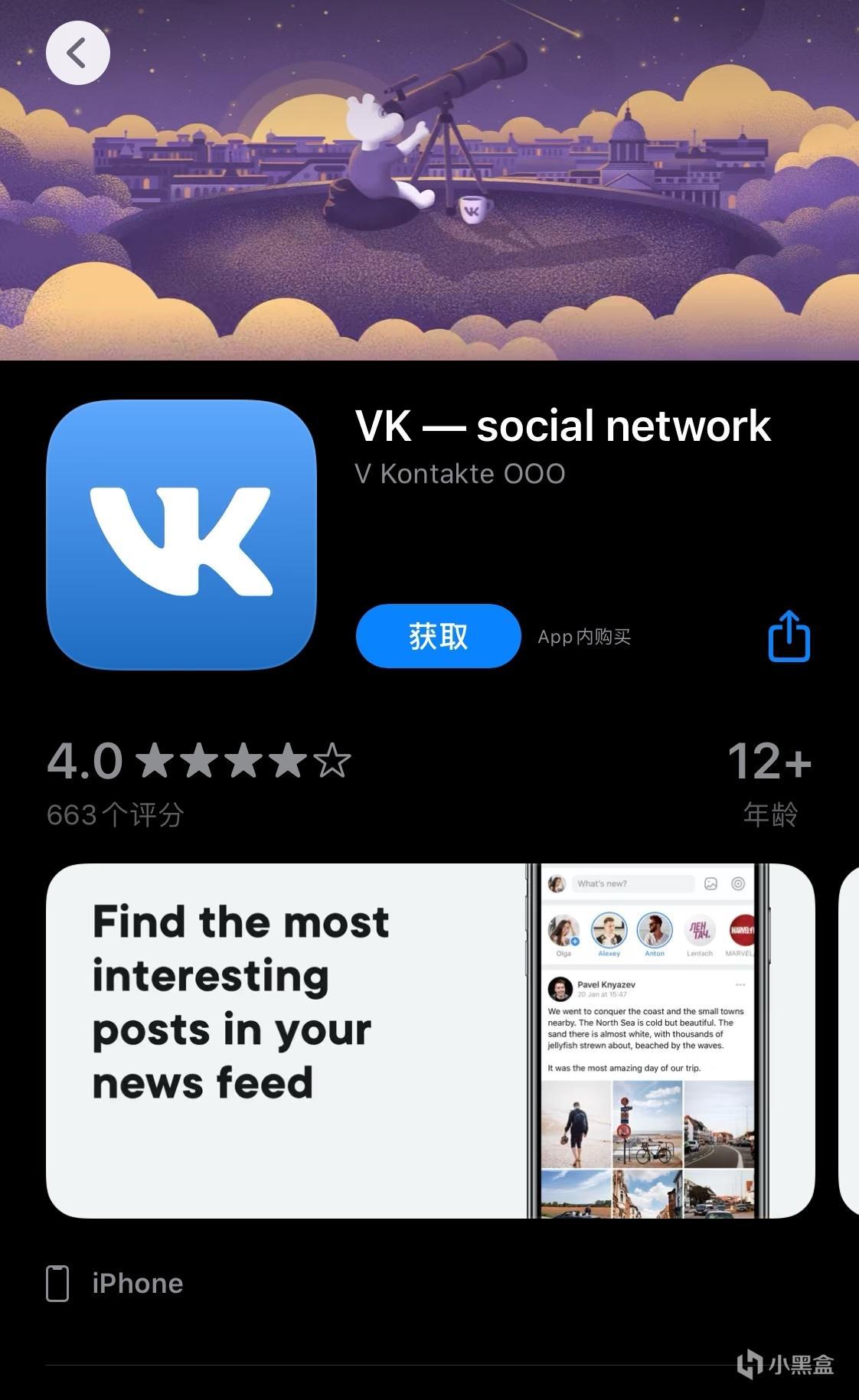Screen dimensions: 859x1400
Task: Open developer V Kontakte OOO page
Action: coord(459,474)
